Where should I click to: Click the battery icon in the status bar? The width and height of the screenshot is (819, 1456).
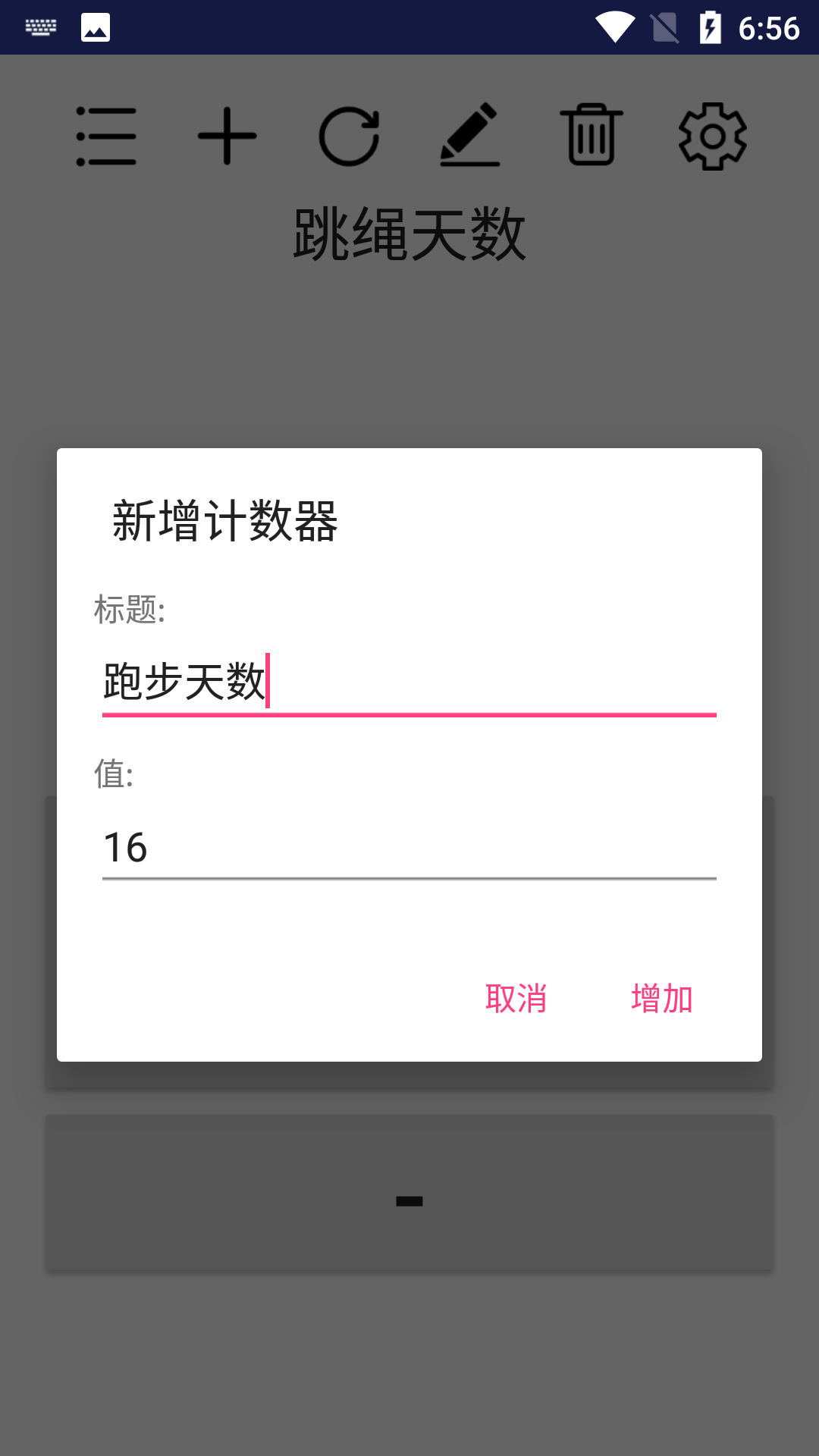pos(711,27)
